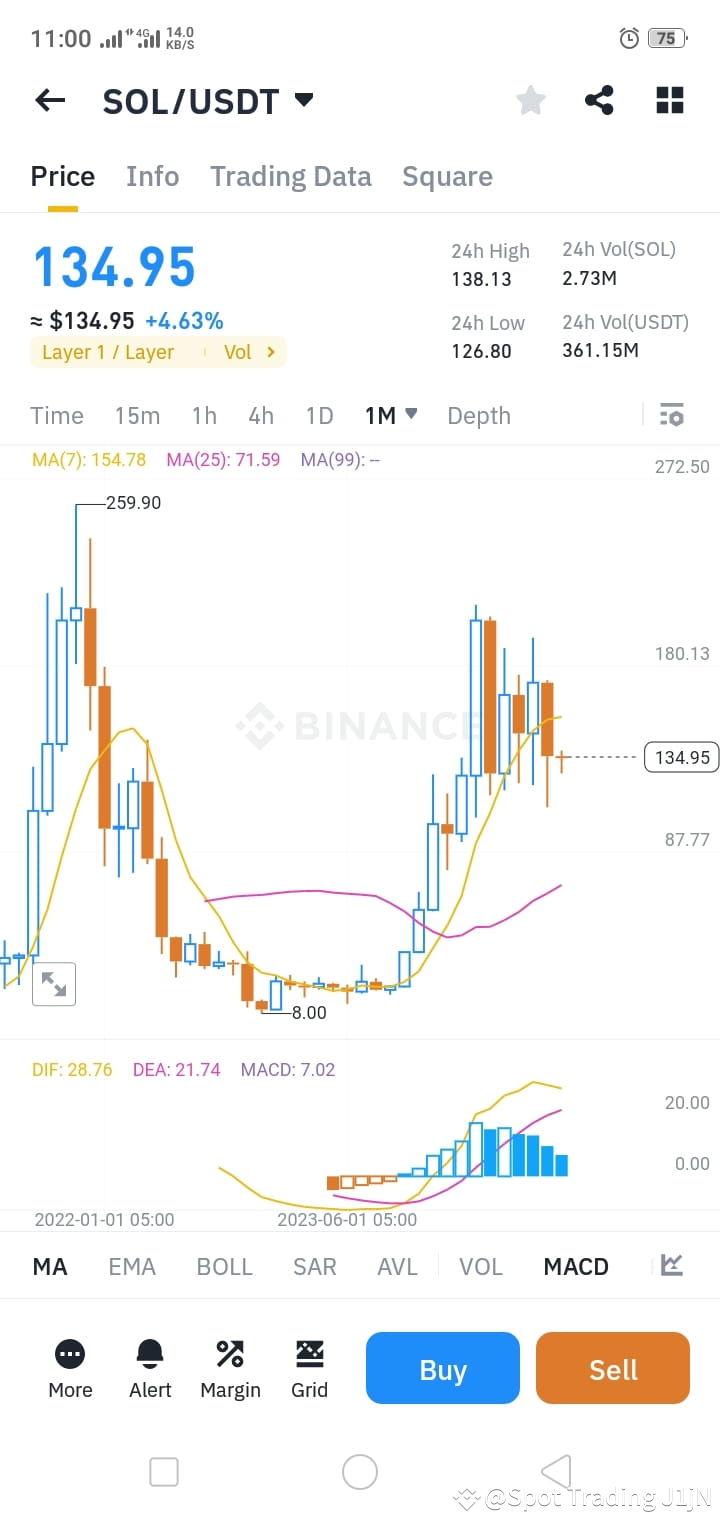Enable the BOLL indicator
This screenshot has height=1520, width=720.
click(x=224, y=1266)
